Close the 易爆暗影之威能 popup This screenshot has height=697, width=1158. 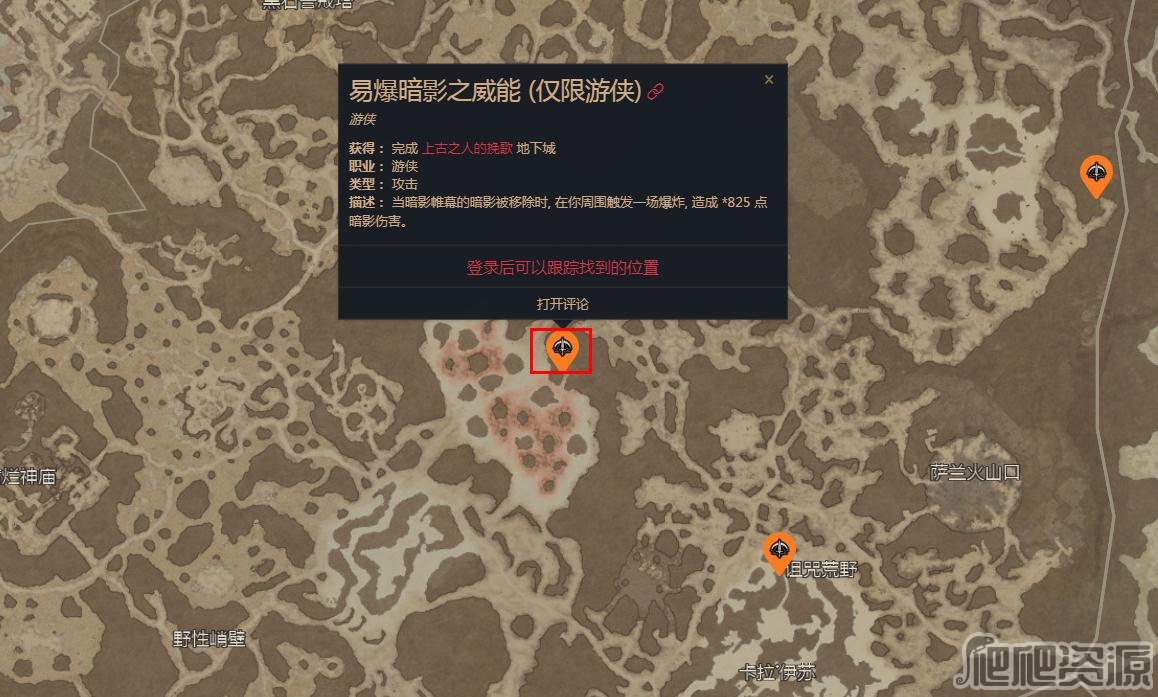(x=768, y=80)
